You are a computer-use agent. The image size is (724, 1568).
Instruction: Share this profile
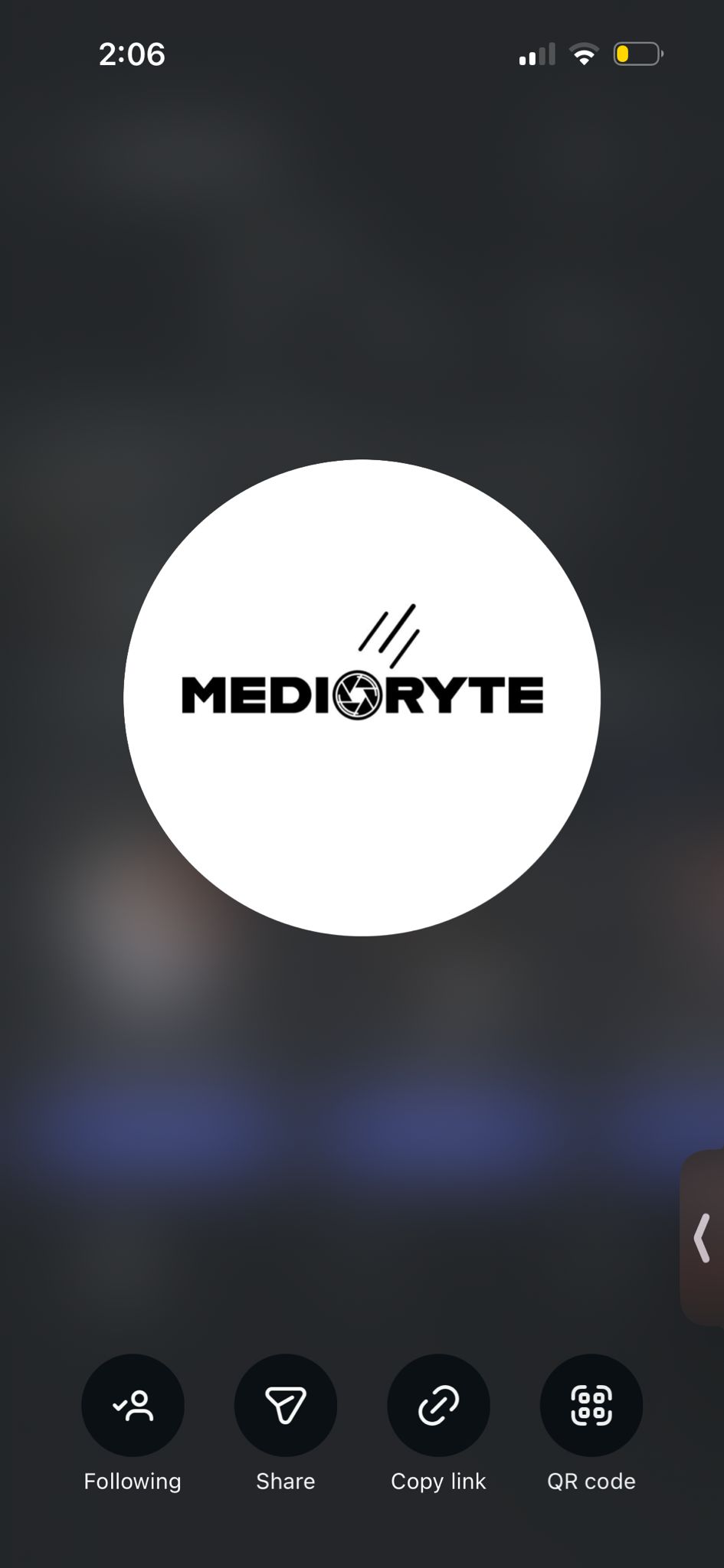coord(285,1405)
